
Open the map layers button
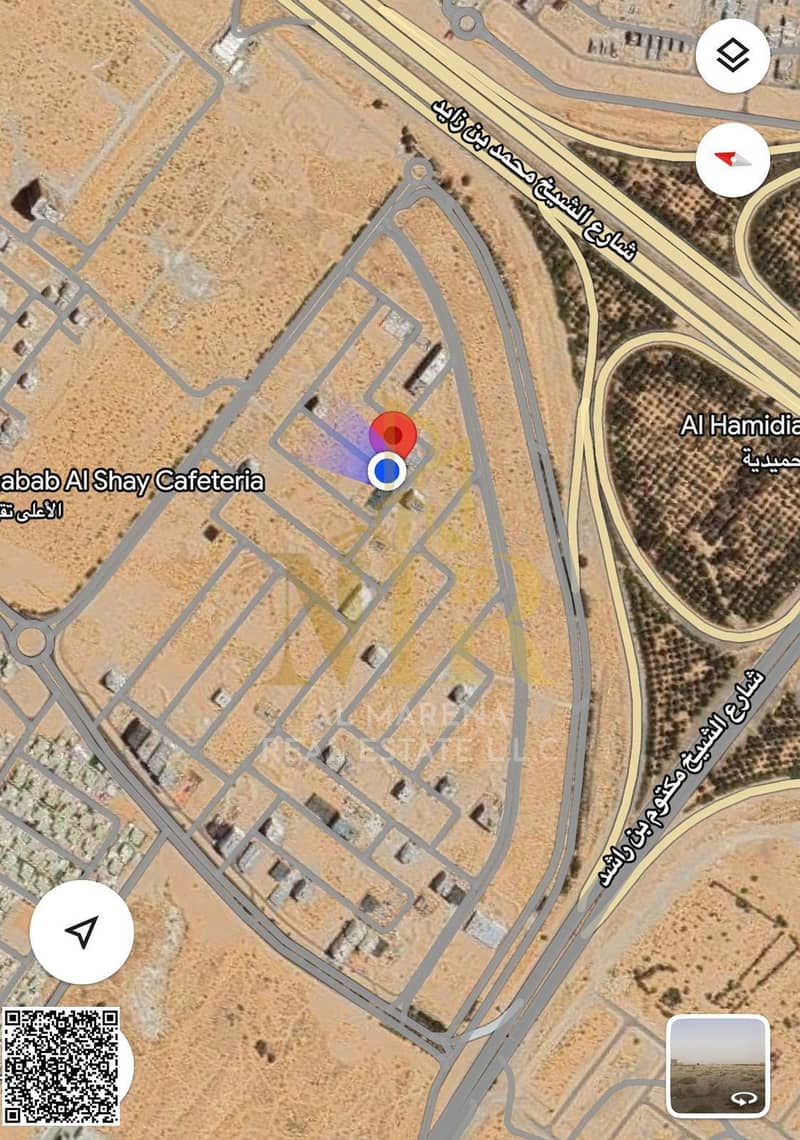[733, 56]
